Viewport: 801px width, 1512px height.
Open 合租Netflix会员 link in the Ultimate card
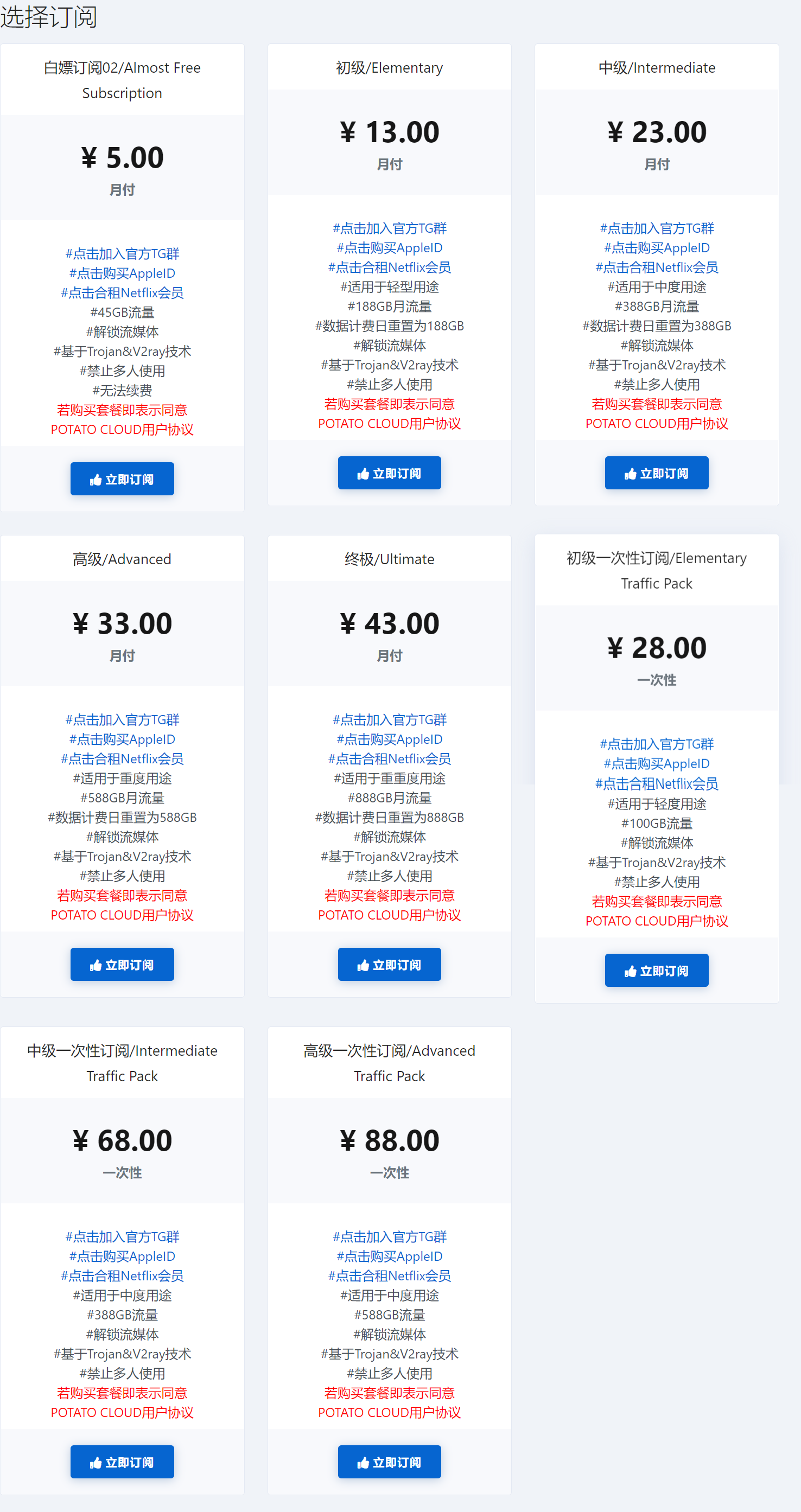[389, 759]
